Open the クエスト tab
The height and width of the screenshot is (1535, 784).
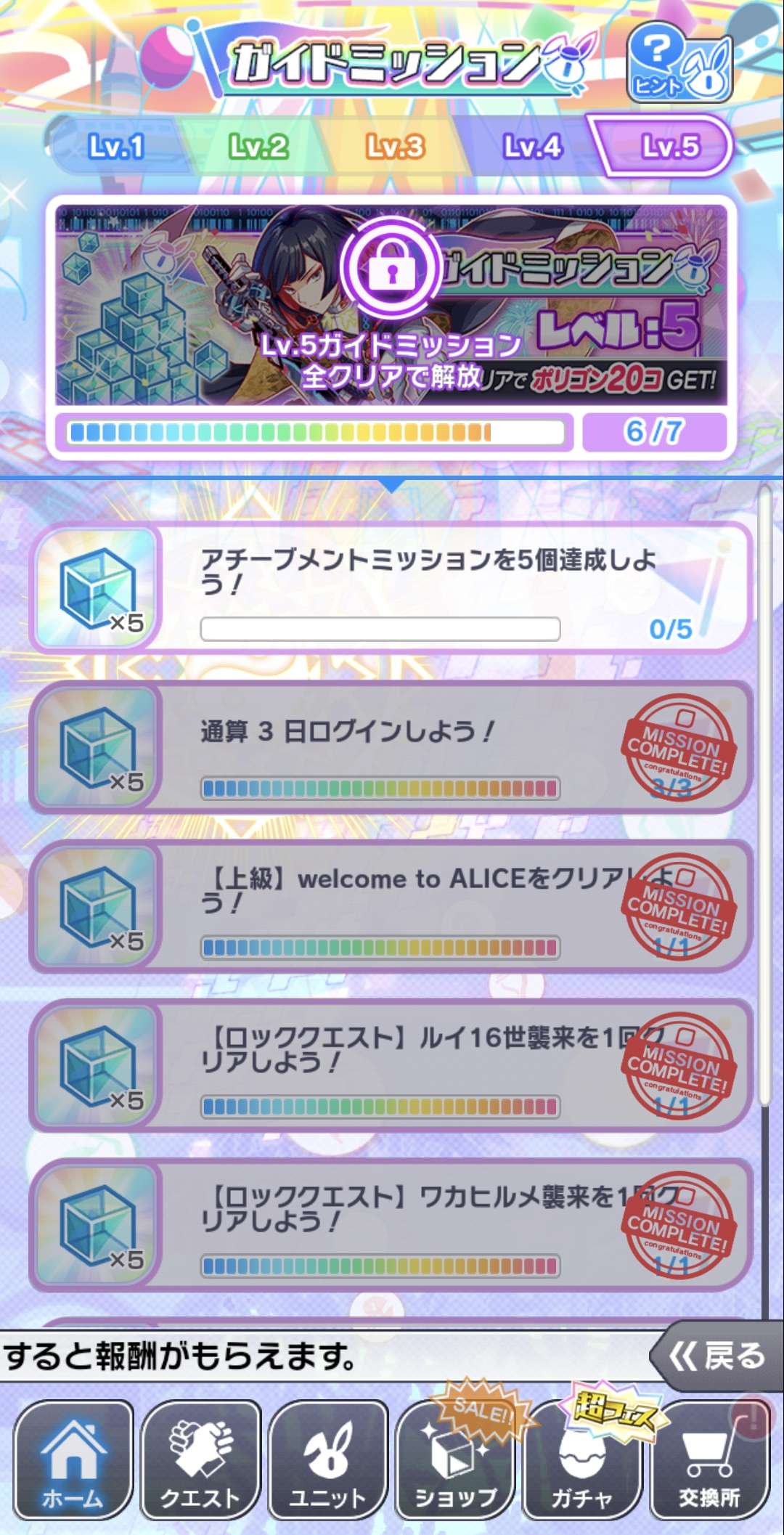(x=200, y=1460)
